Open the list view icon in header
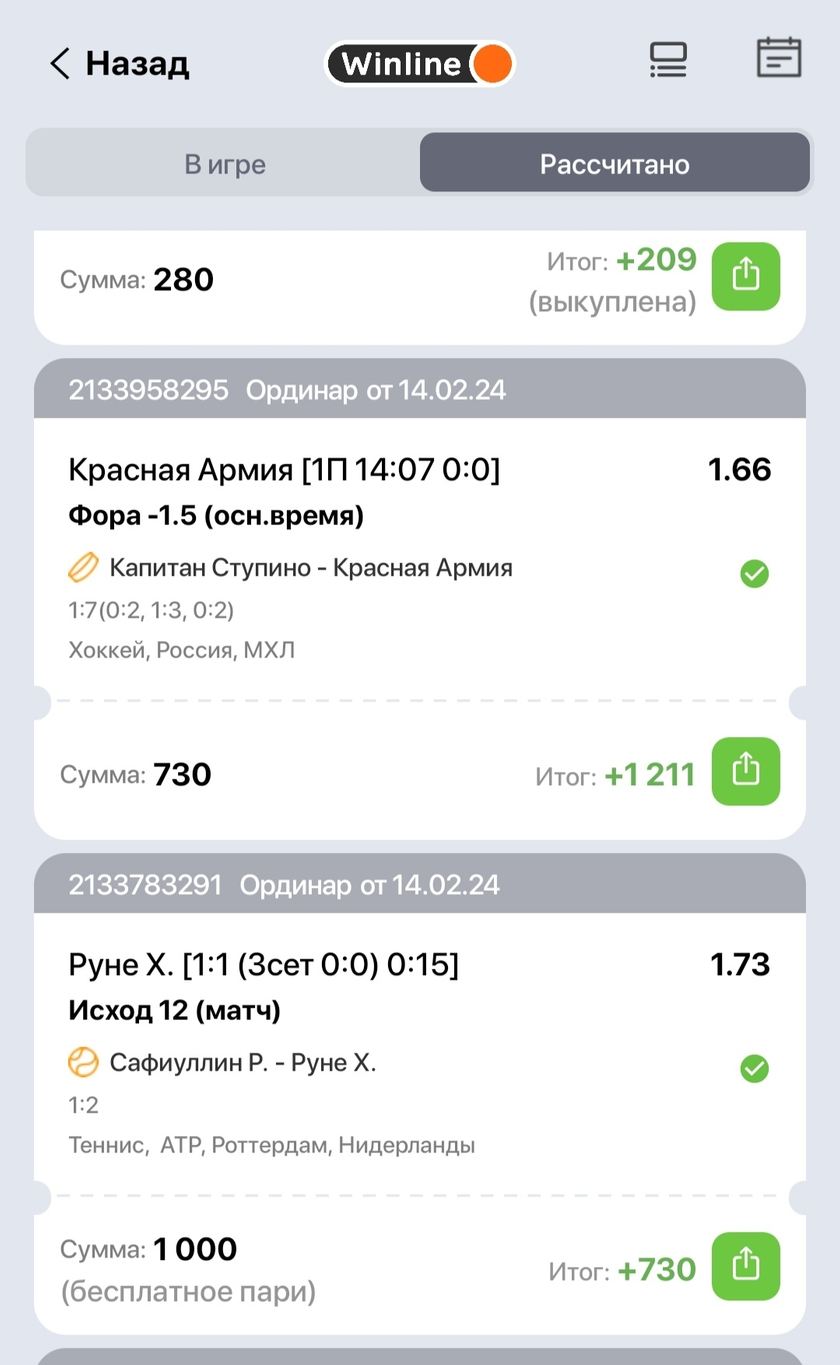 [668, 60]
